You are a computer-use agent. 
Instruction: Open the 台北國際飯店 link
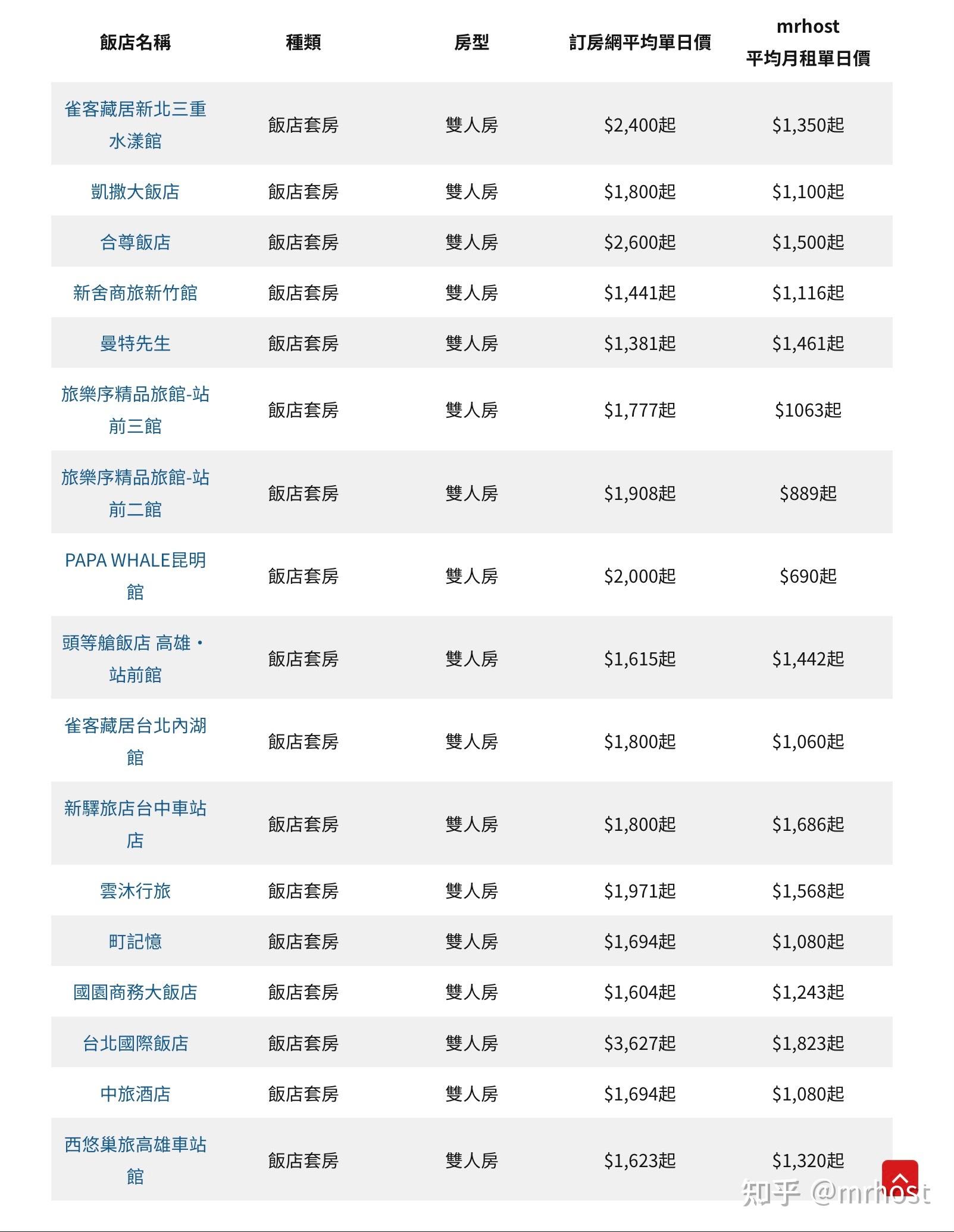coord(135,1043)
